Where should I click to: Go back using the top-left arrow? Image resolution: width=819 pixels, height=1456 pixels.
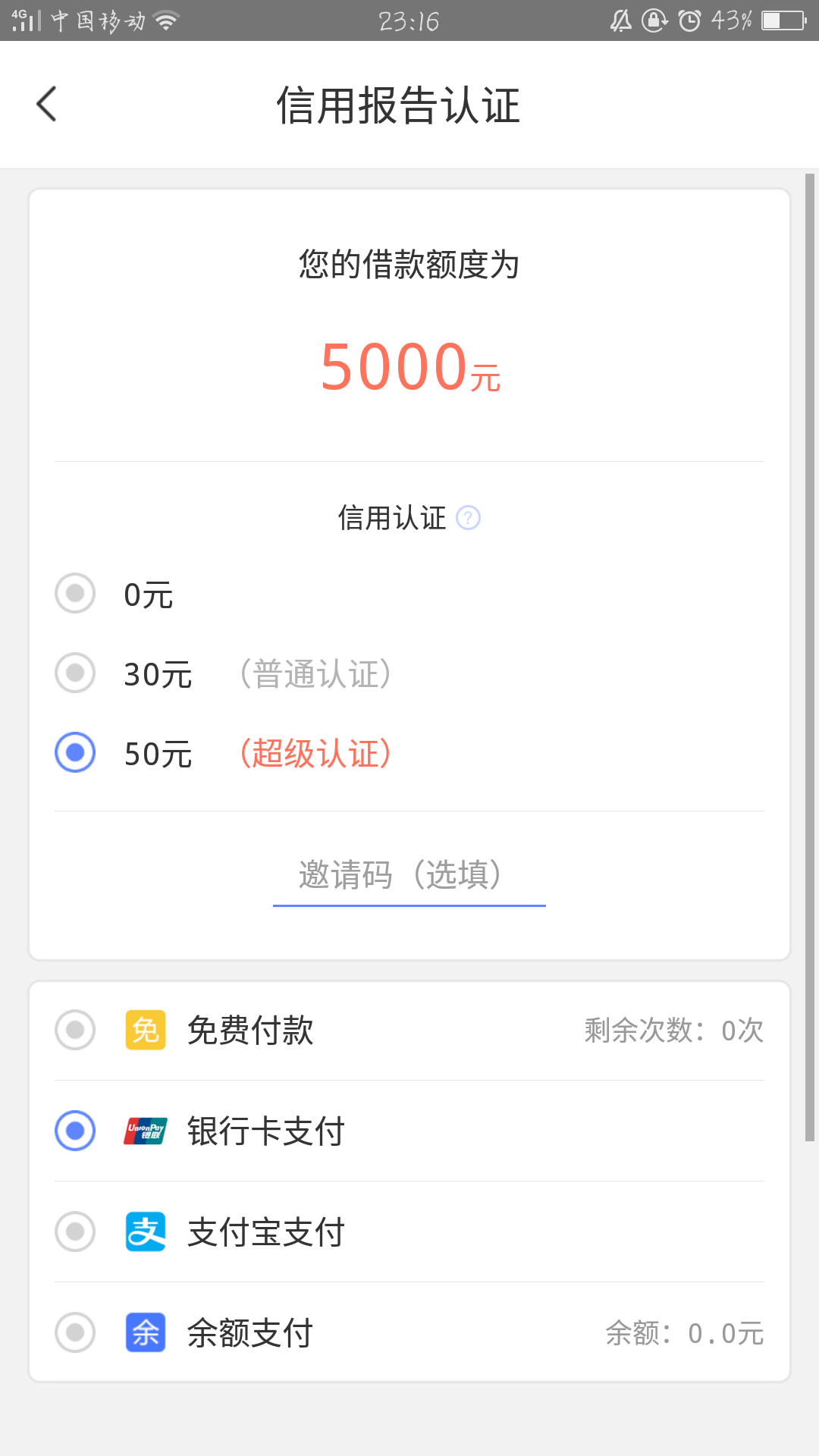click(46, 104)
